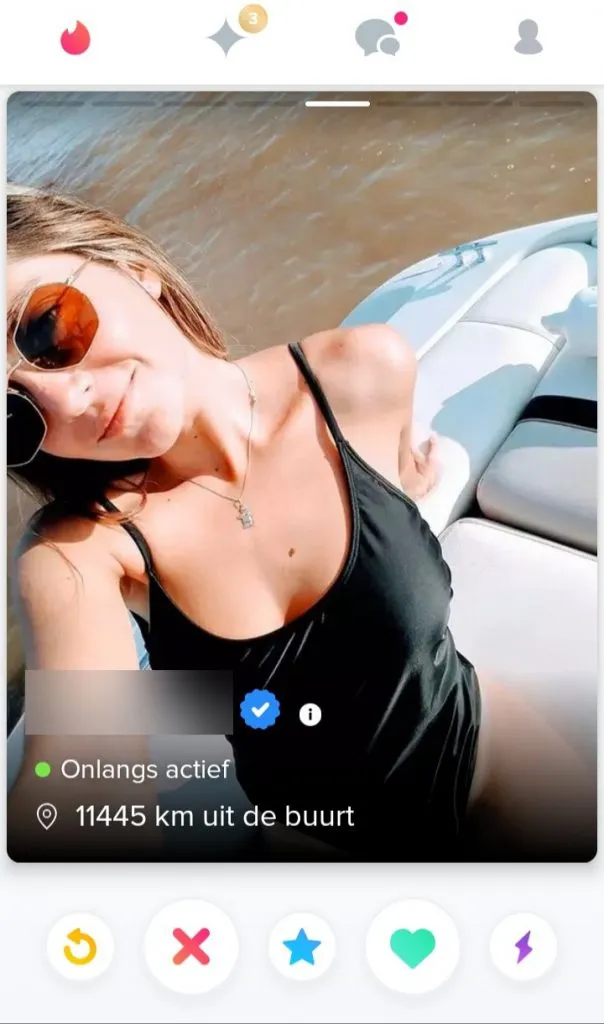Open the Tinder flame home tab
Viewport: 604px width, 1024px height.
tap(75, 39)
